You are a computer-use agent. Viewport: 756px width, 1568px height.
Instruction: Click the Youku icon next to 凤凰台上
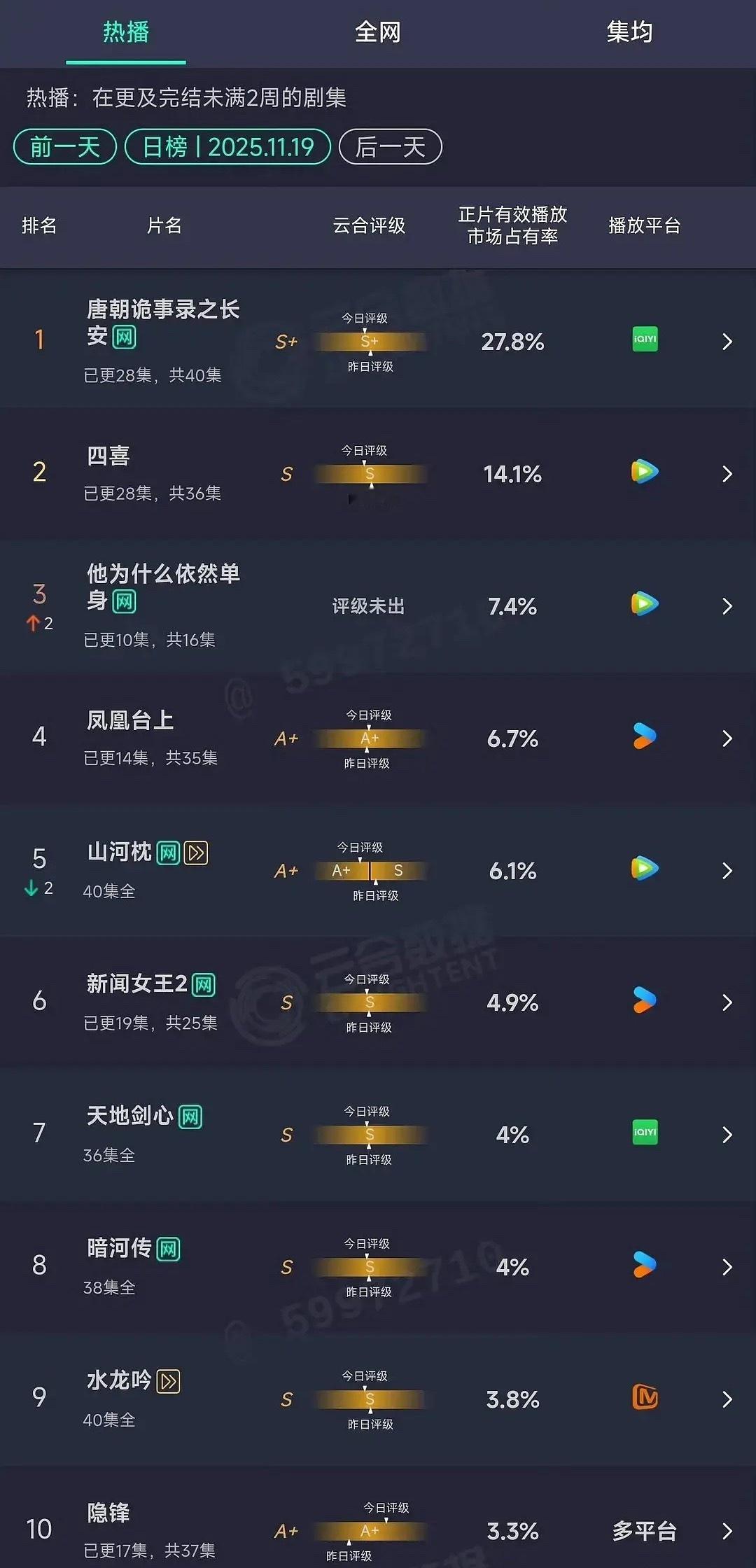tap(644, 737)
